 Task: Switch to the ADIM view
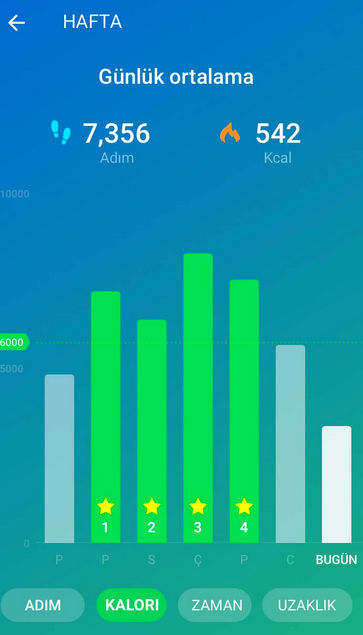(x=43, y=605)
